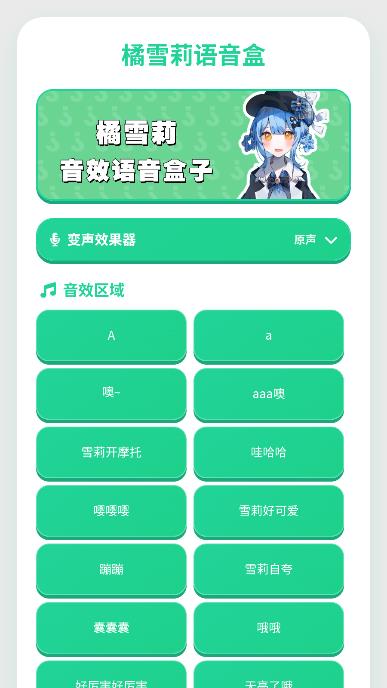The height and width of the screenshot is (688, 387).
Task: Play the 雪莉开摩托 sound
Action: pos(111,453)
